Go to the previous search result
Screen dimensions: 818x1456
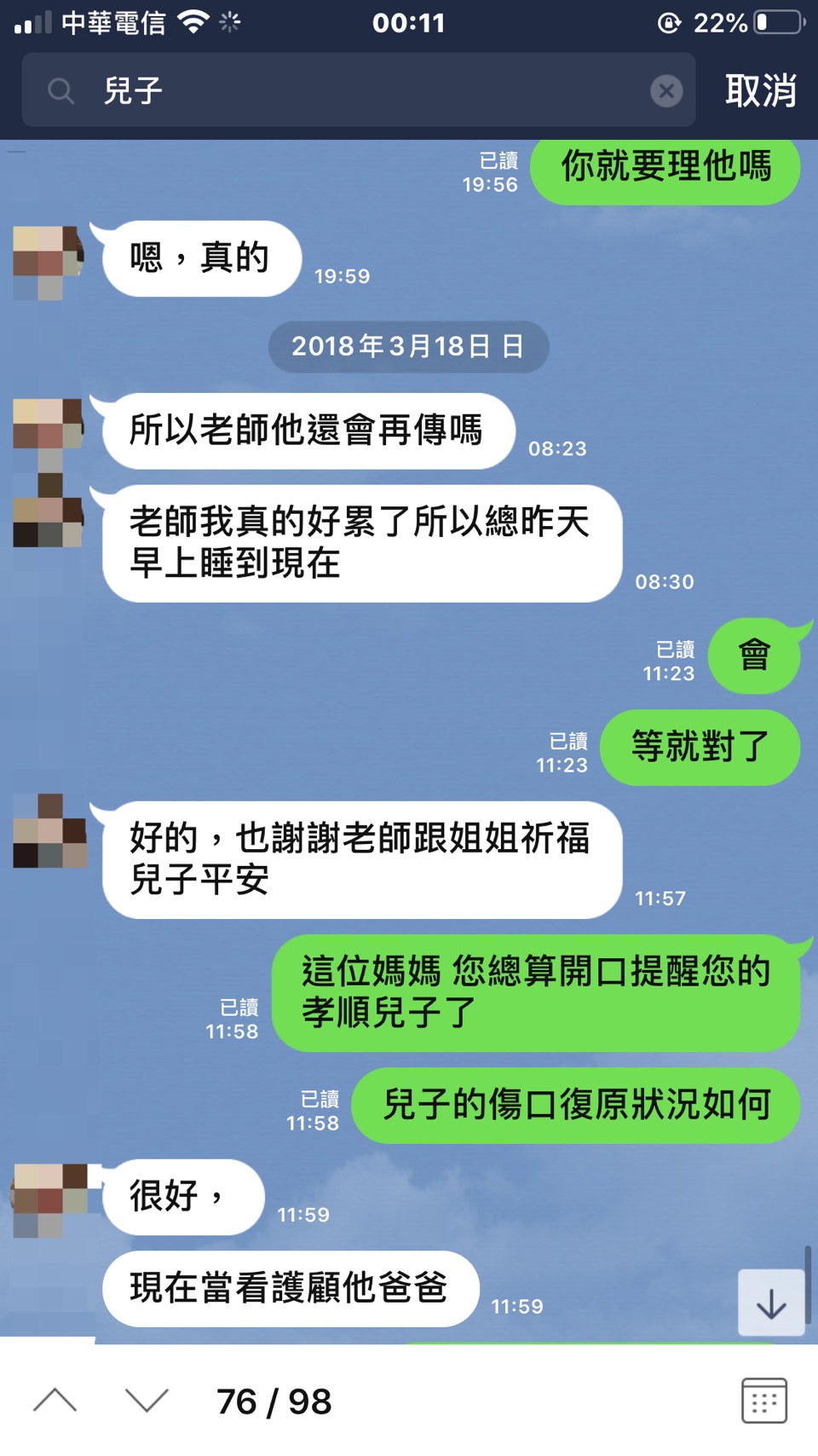click(55, 1401)
